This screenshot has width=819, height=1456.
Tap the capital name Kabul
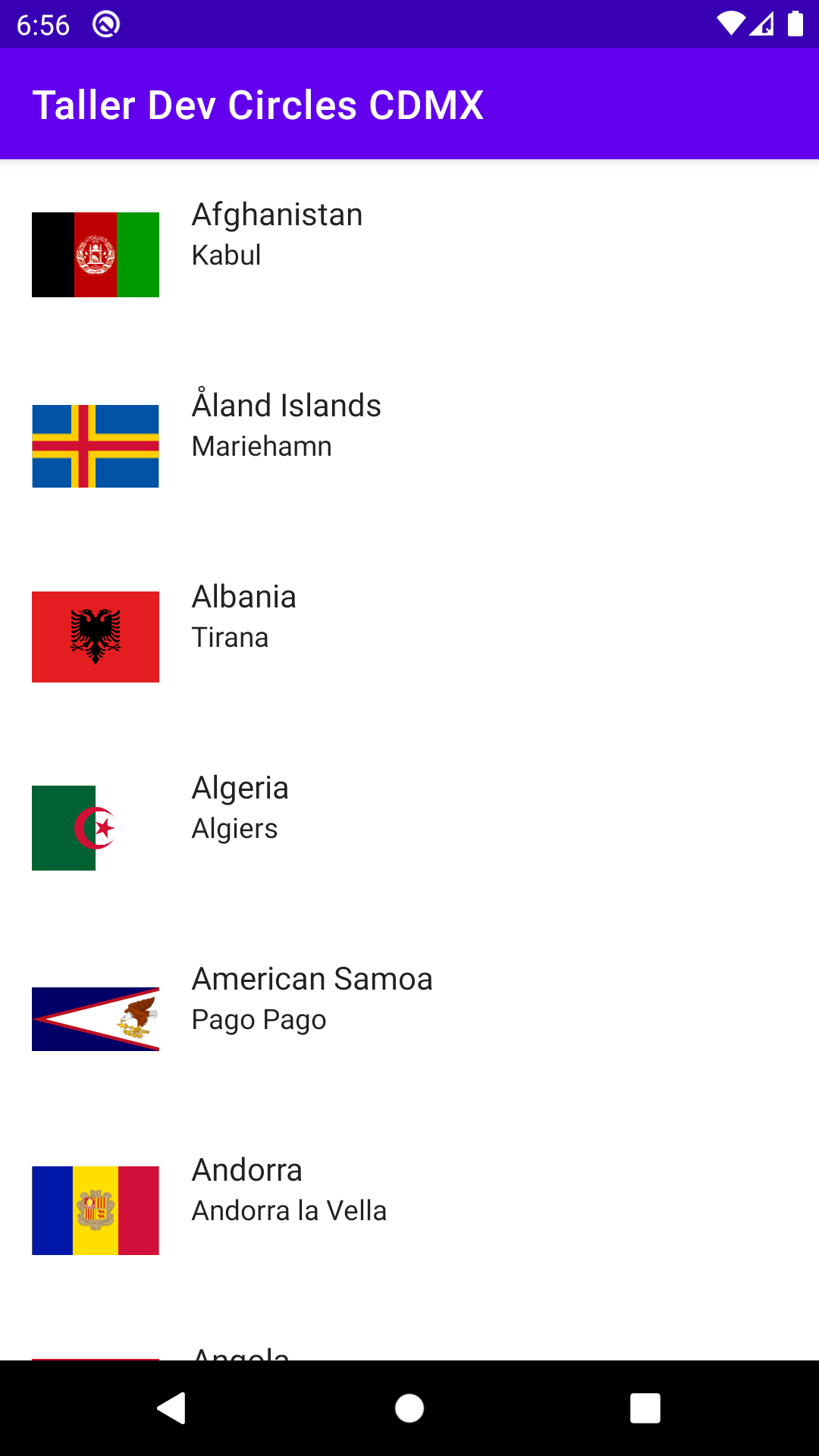[x=226, y=255]
